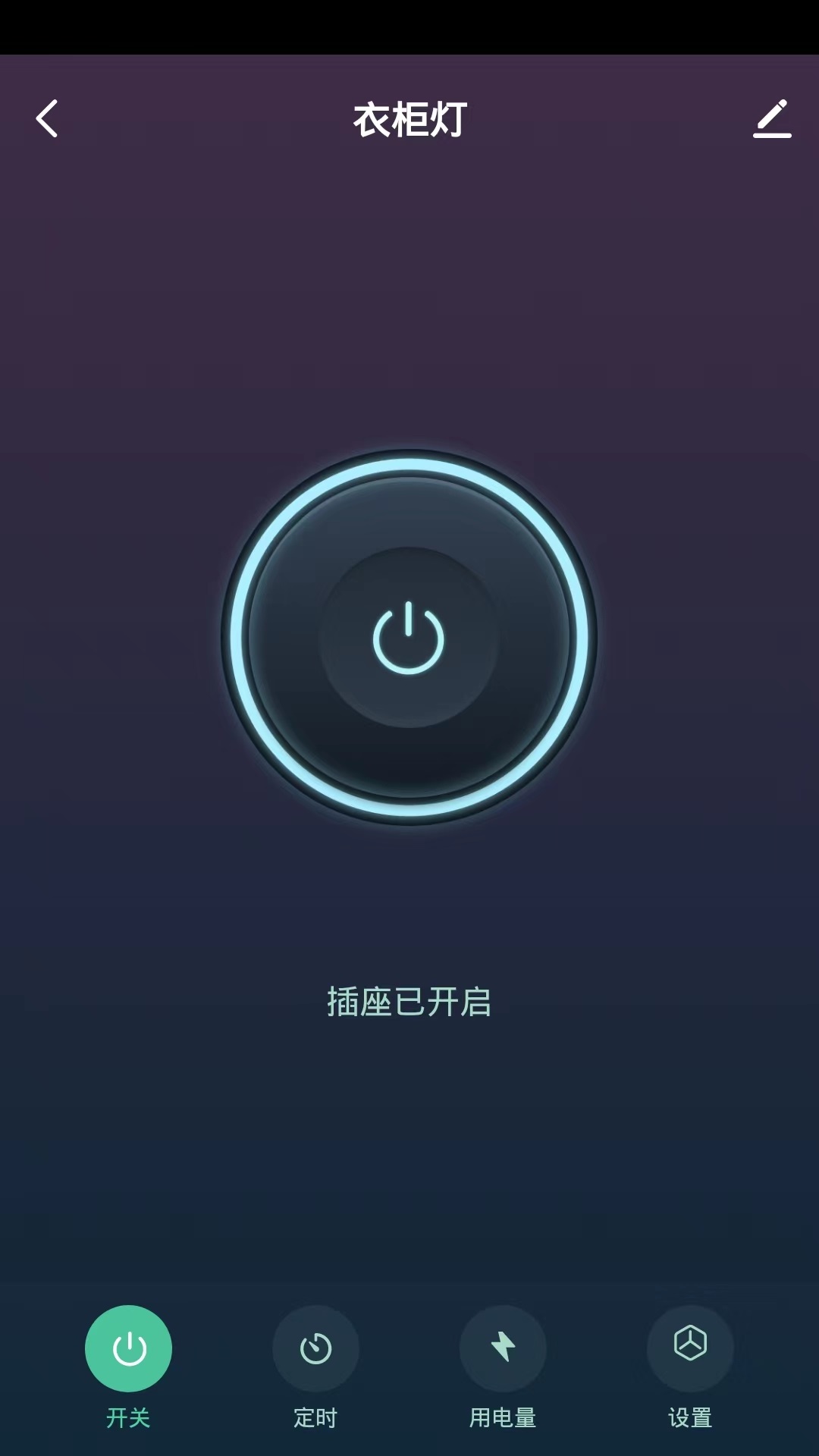This screenshot has width=819, height=1456.
Task: Open the 设置 settings icon
Action: [691, 1350]
